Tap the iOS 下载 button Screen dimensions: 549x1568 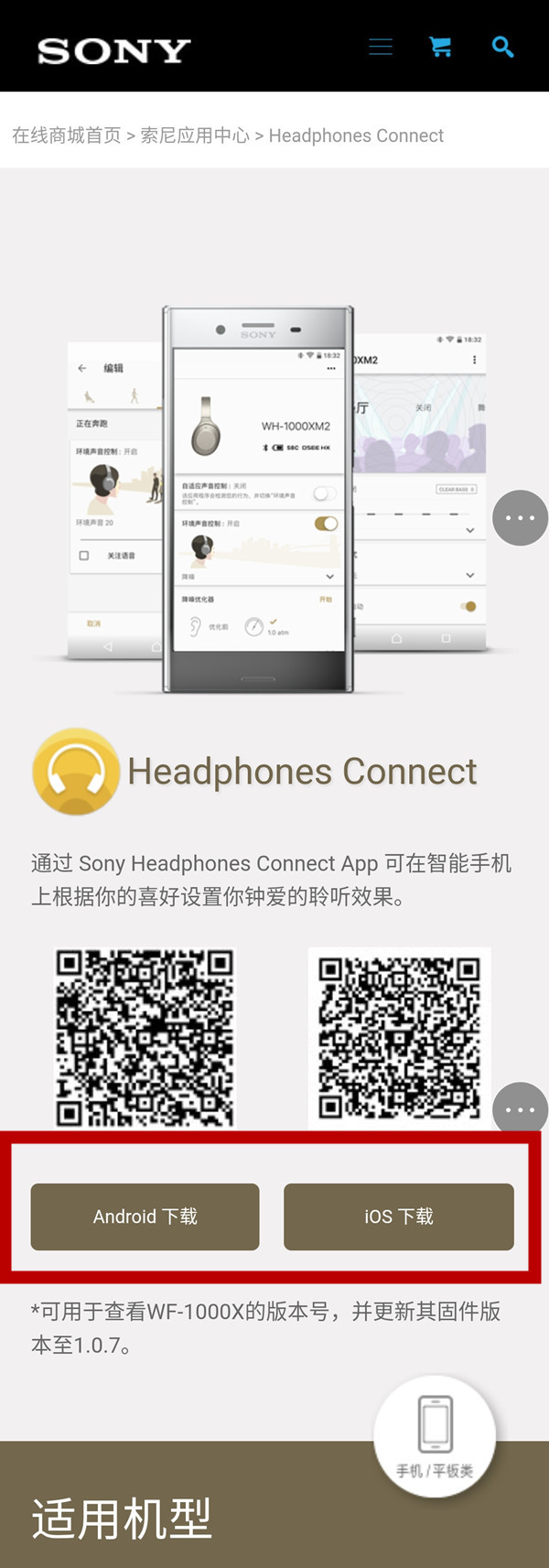click(x=398, y=1217)
